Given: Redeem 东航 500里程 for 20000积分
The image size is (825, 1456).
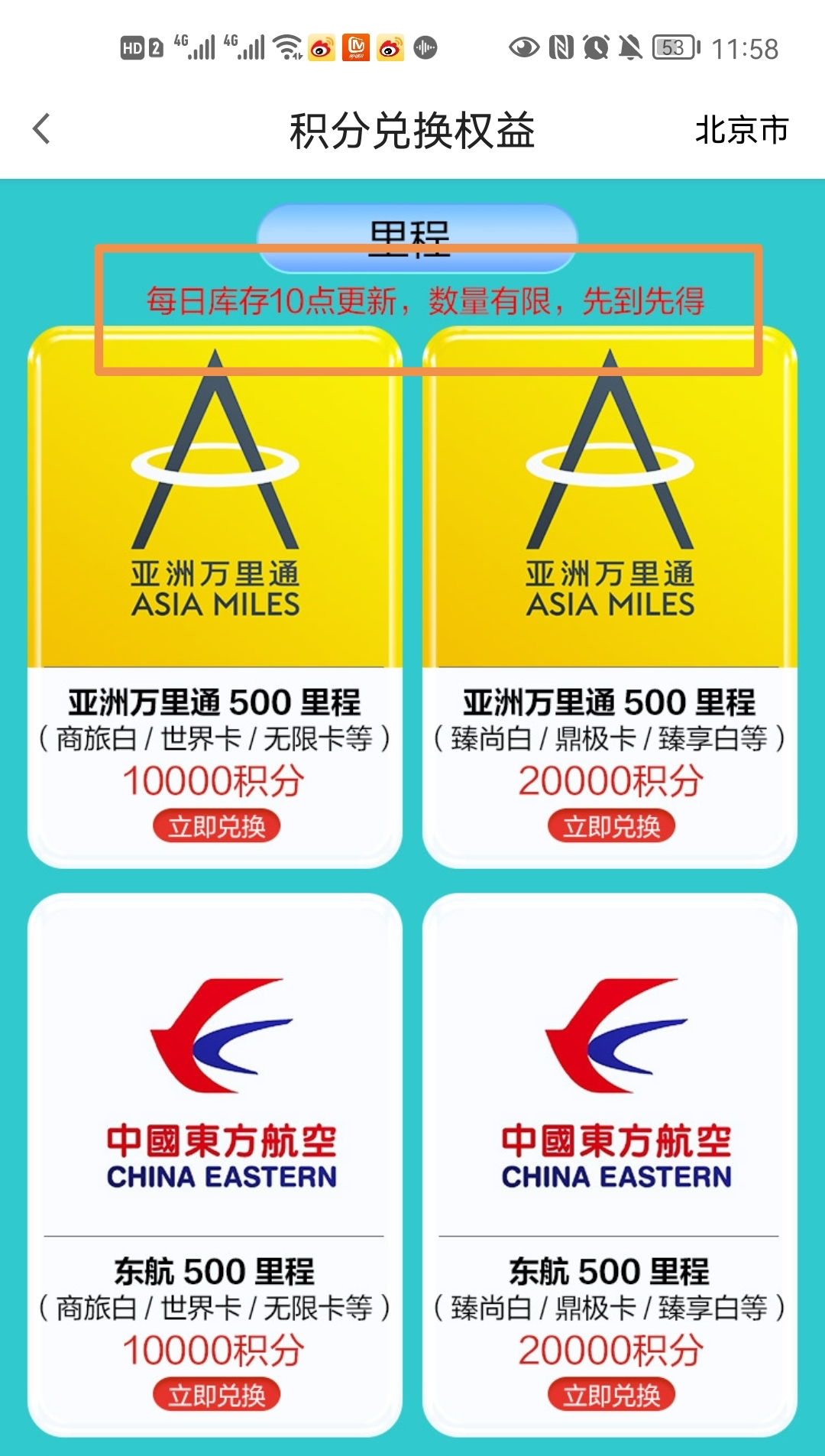Looking at the screenshot, I should pyautogui.click(x=611, y=1395).
